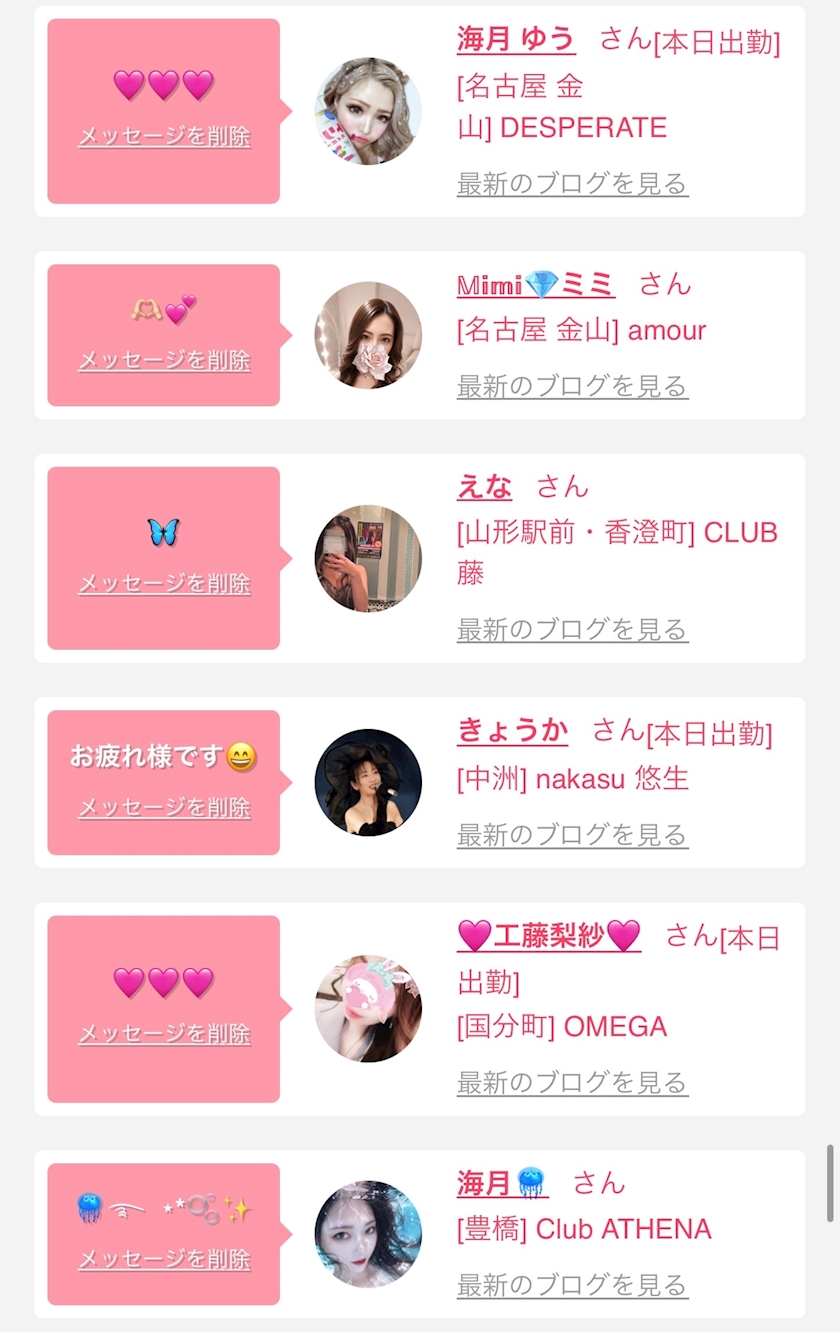Screen dimensions: 840x1332
Task: View latest blog of 海月 ゆう
Action: 572,183
